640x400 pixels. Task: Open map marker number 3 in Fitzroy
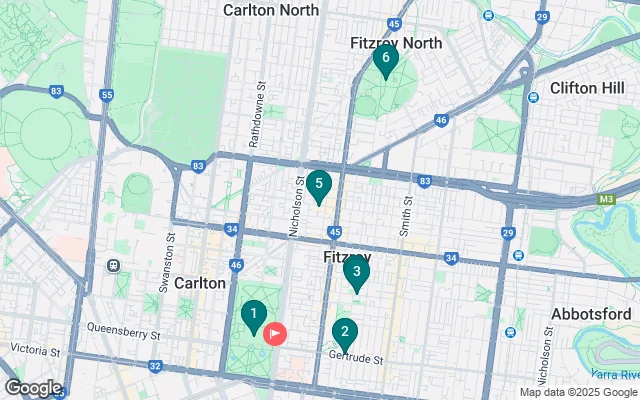click(x=356, y=270)
